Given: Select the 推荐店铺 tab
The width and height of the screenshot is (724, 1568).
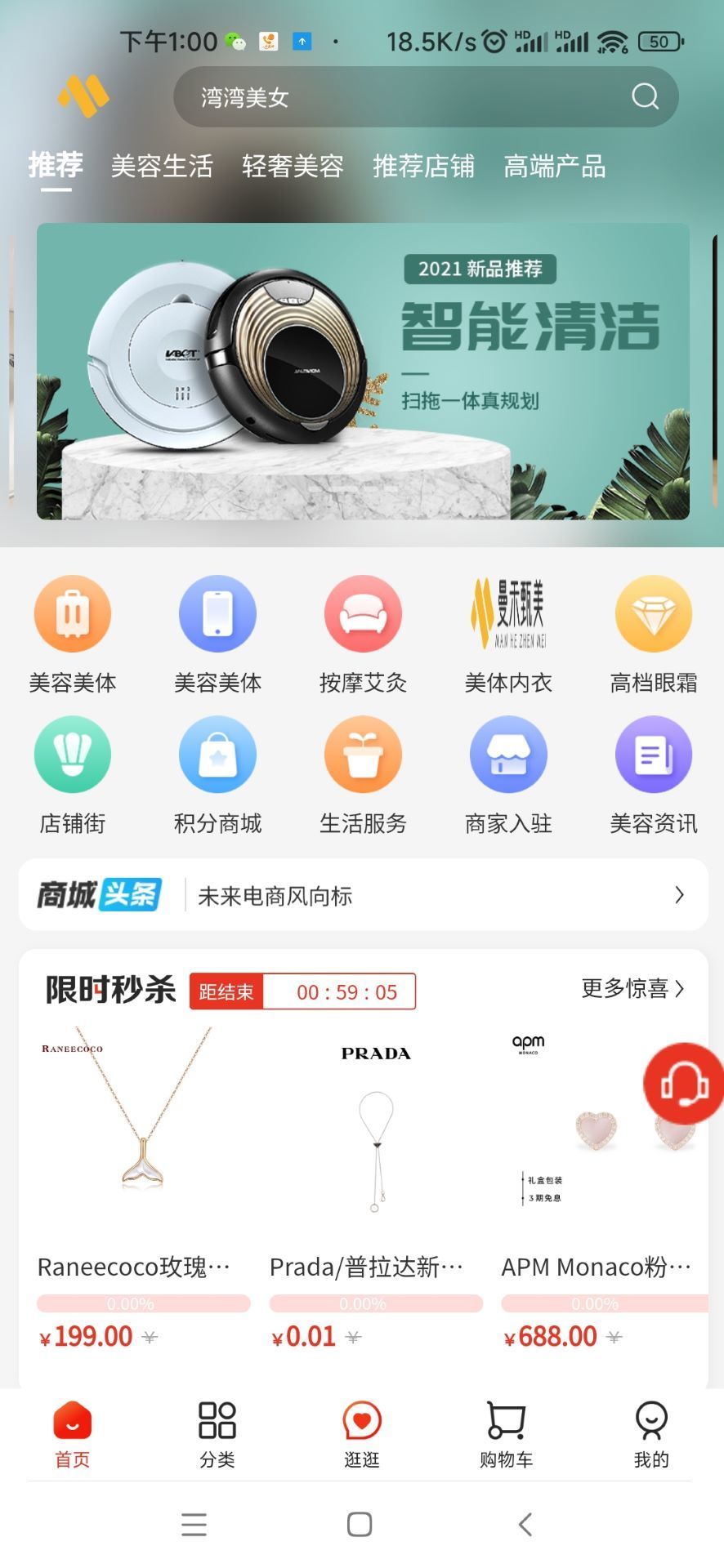Looking at the screenshot, I should tap(423, 167).
